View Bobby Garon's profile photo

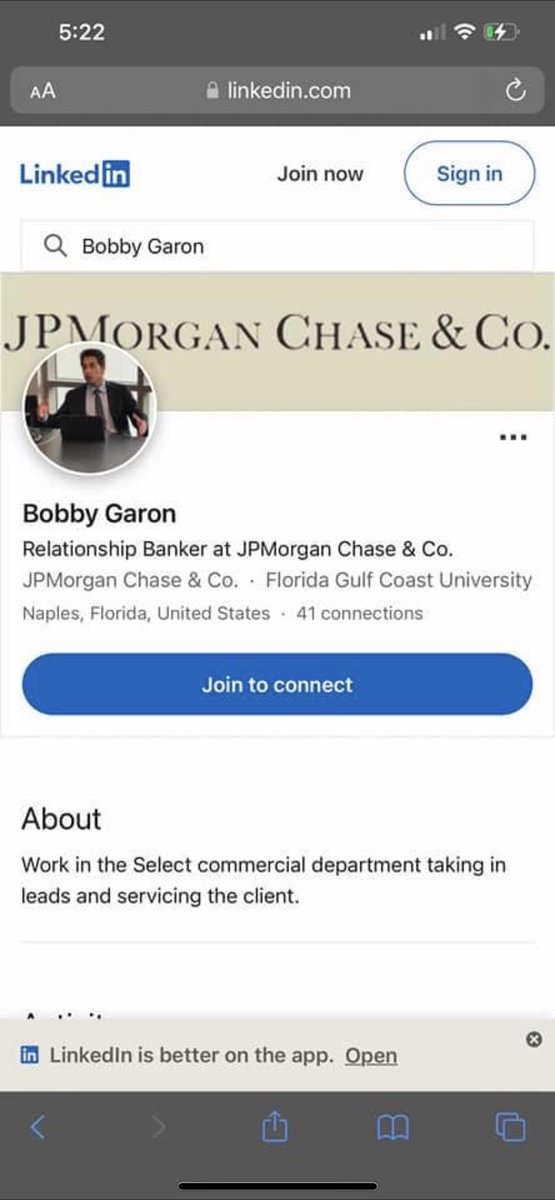coord(90,408)
